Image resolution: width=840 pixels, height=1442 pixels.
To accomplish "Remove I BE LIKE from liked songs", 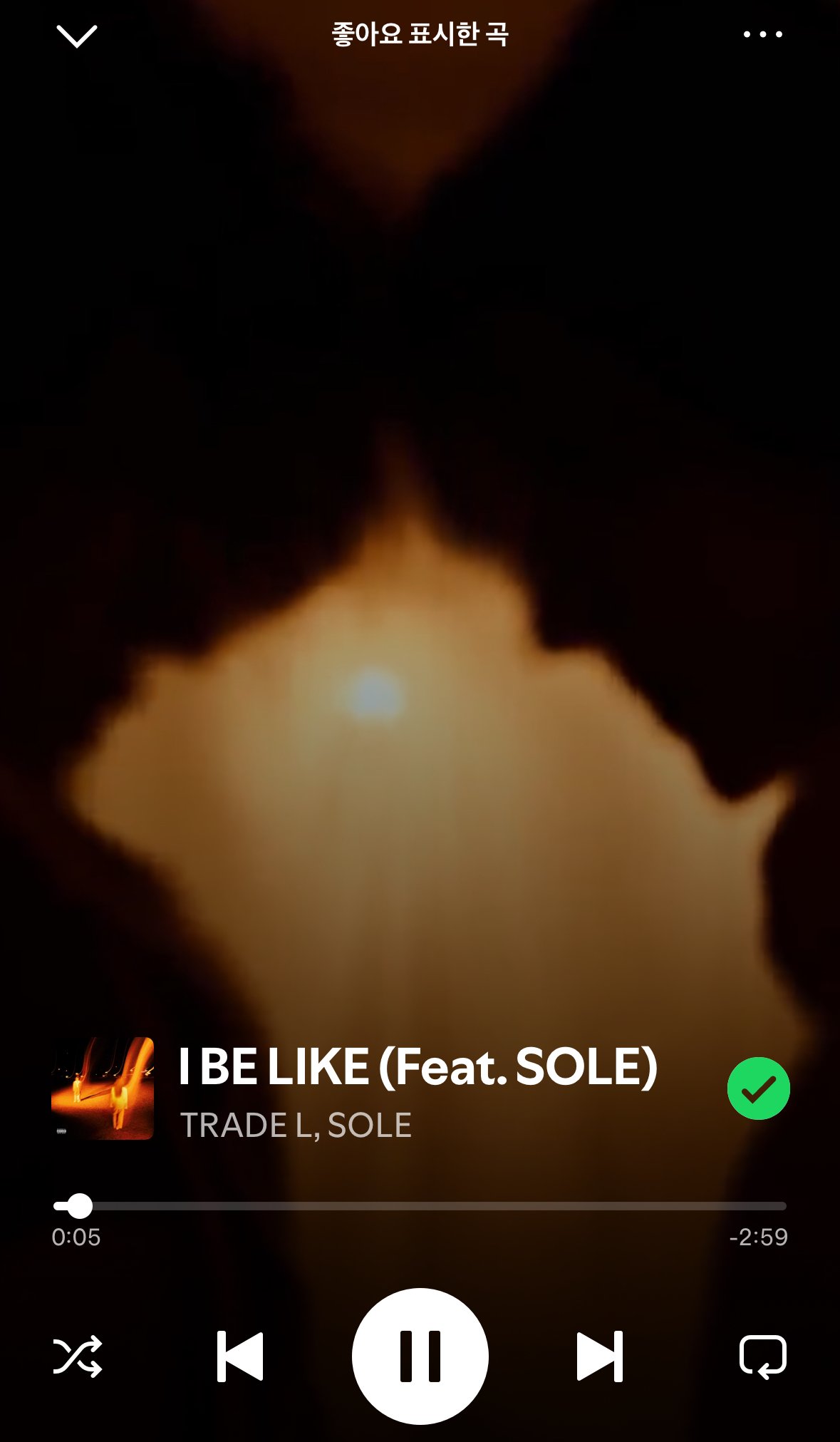I will pos(758,1088).
